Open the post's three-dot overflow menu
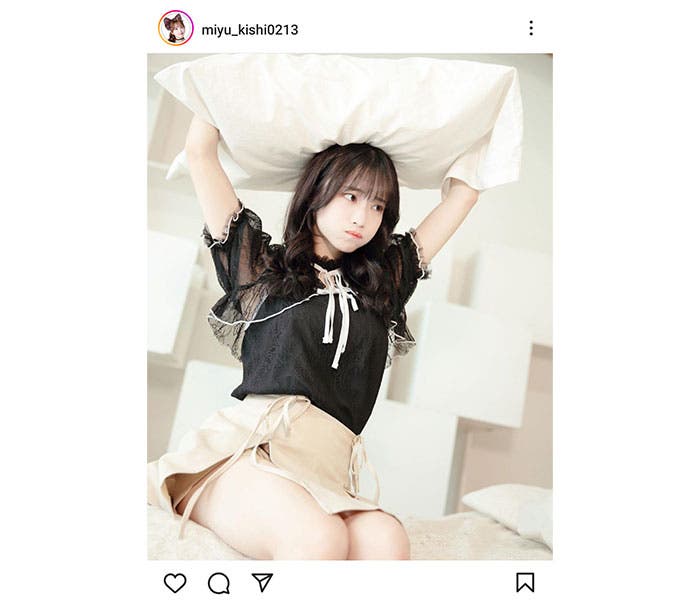The width and height of the screenshot is (700, 600). pos(531,28)
